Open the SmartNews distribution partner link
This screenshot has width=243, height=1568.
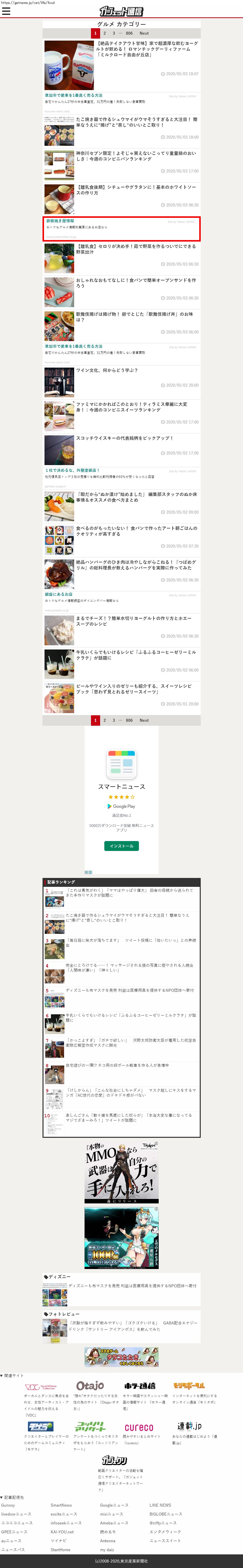pos(61,1505)
